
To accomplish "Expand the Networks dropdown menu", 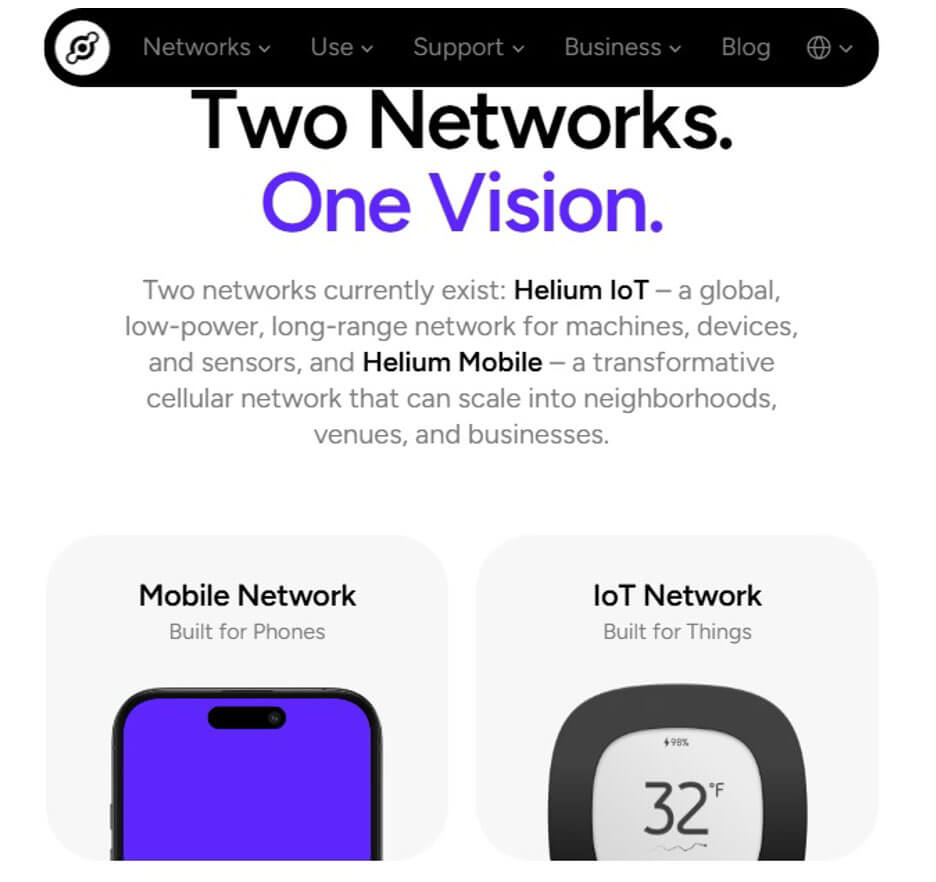I will (206, 47).
